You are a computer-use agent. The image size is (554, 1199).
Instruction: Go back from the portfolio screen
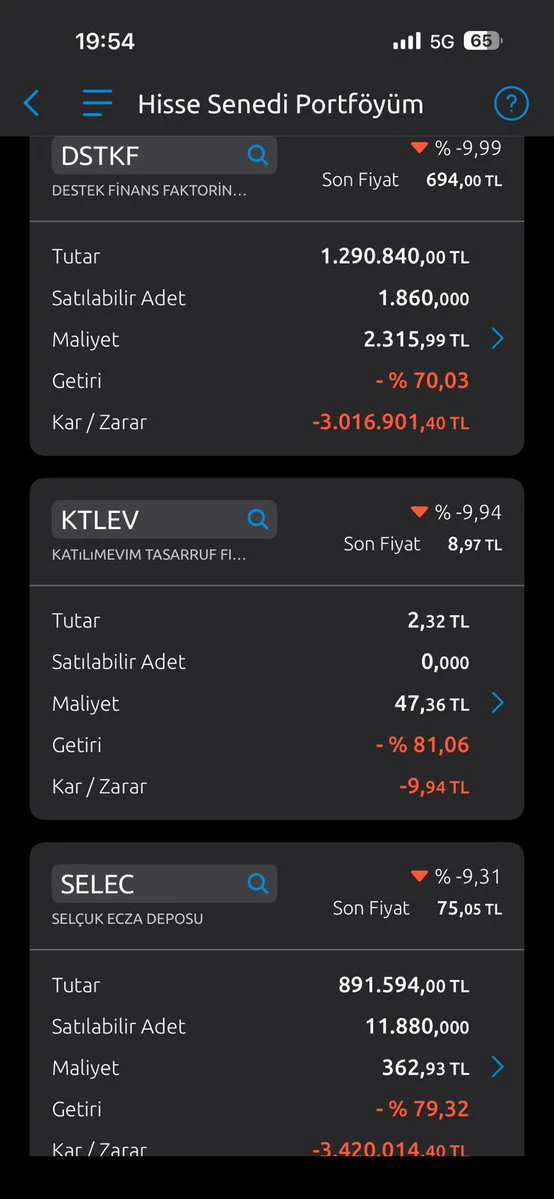tap(31, 102)
